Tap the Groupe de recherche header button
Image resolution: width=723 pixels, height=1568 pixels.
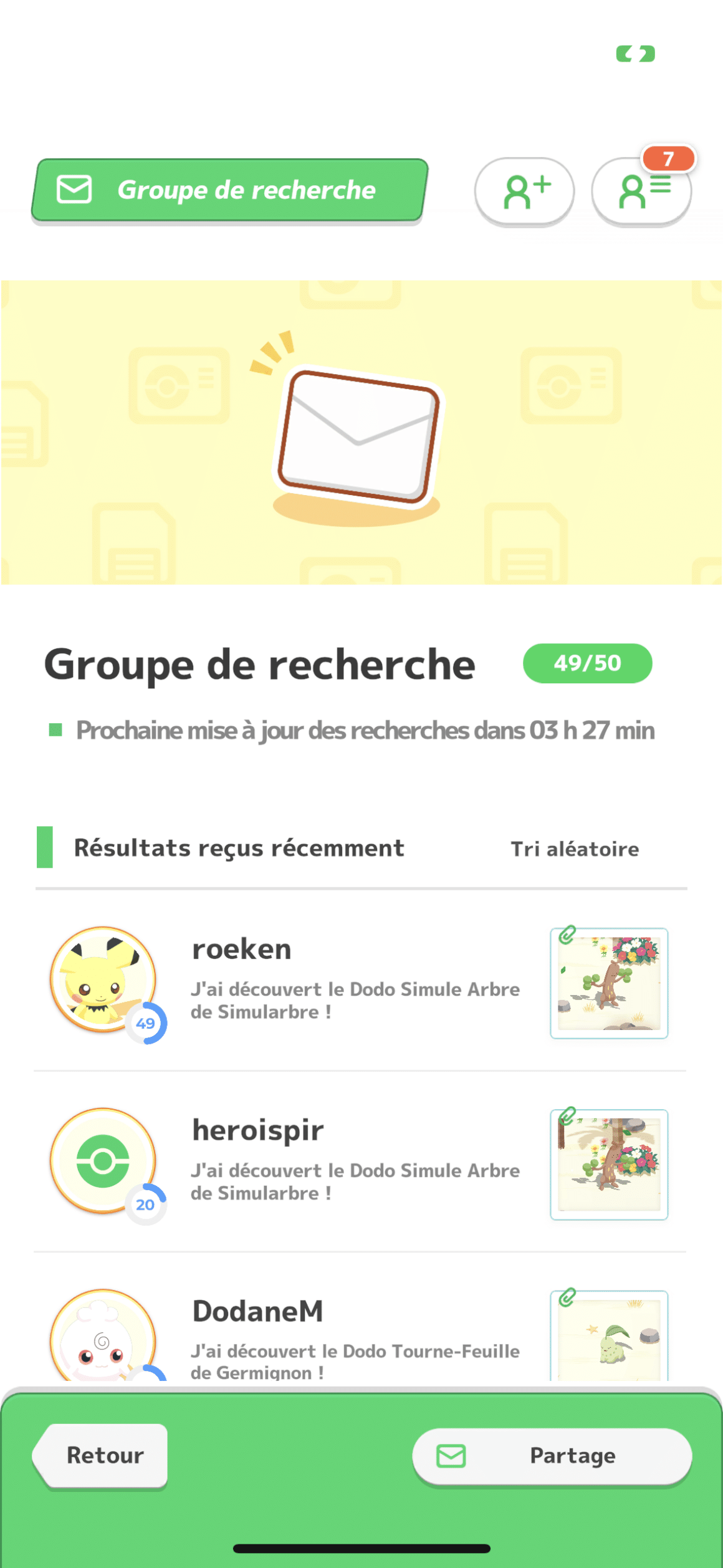pyautogui.click(x=229, y=190)
